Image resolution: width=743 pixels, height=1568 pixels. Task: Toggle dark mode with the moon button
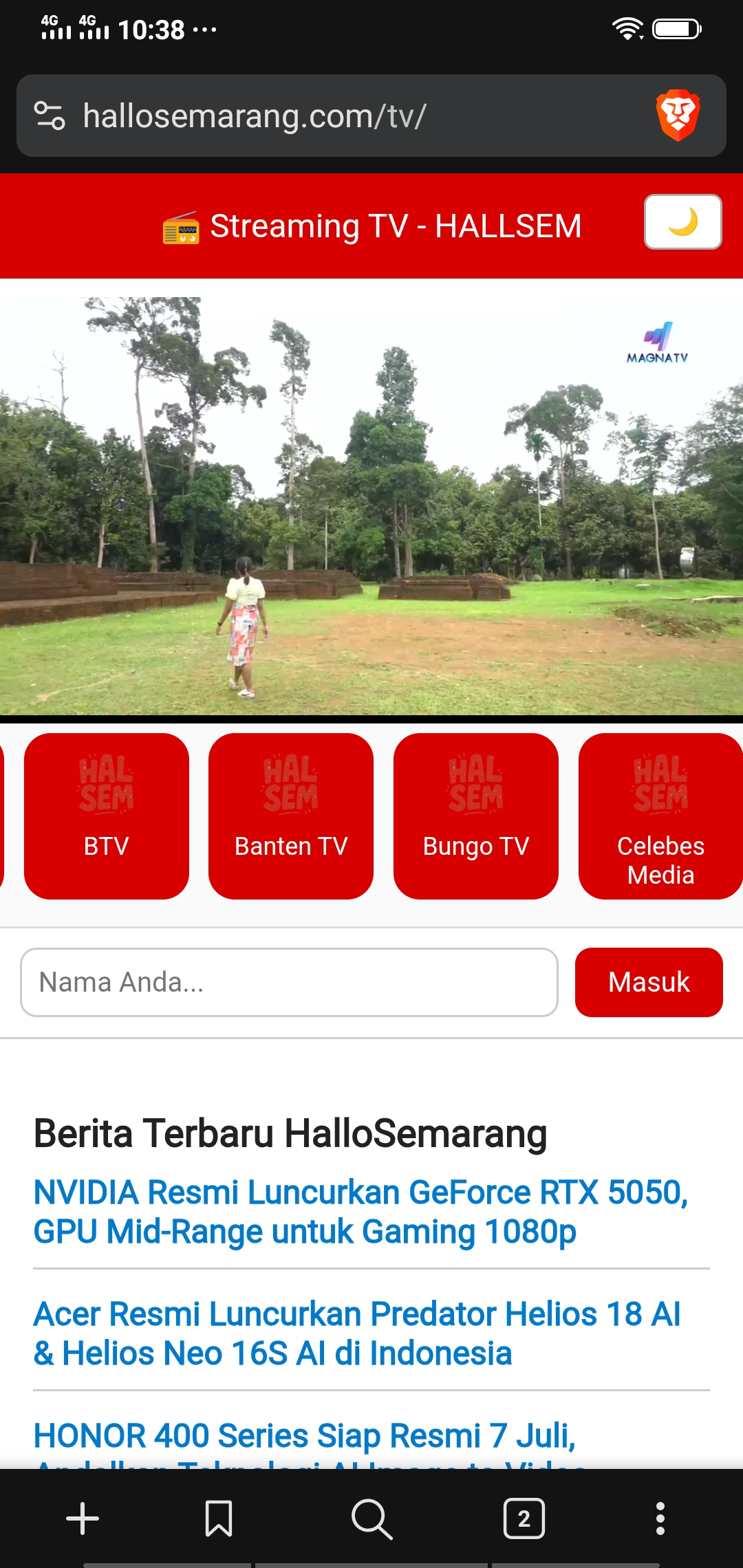(682, 222)
